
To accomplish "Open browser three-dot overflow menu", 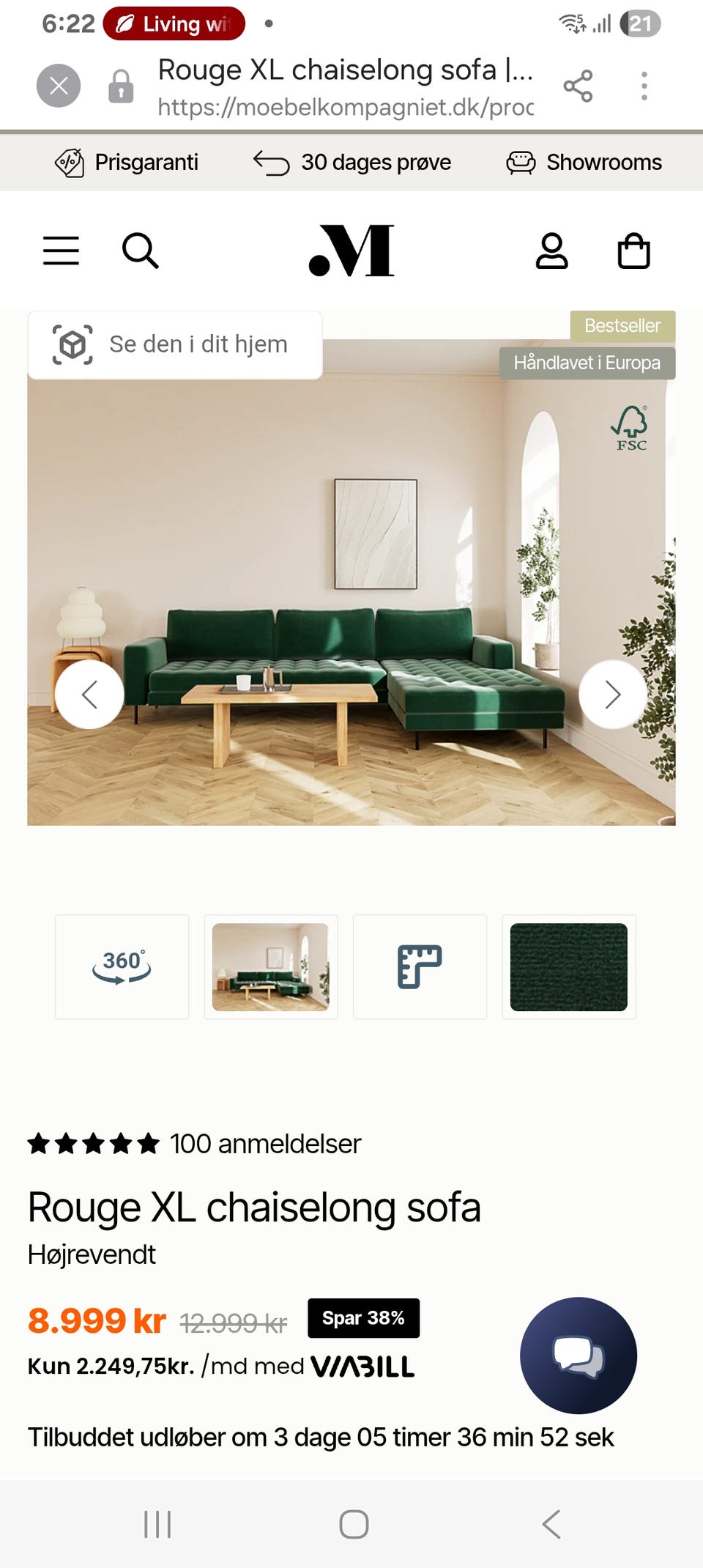I will [x=644, y=84].
